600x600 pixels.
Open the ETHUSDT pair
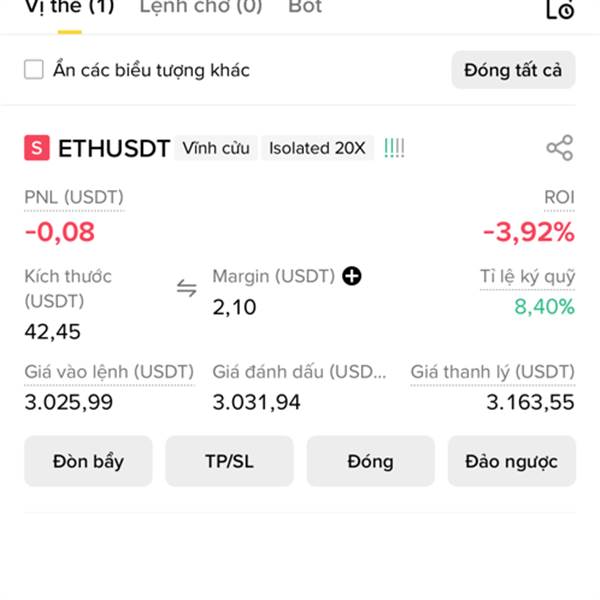114,148
